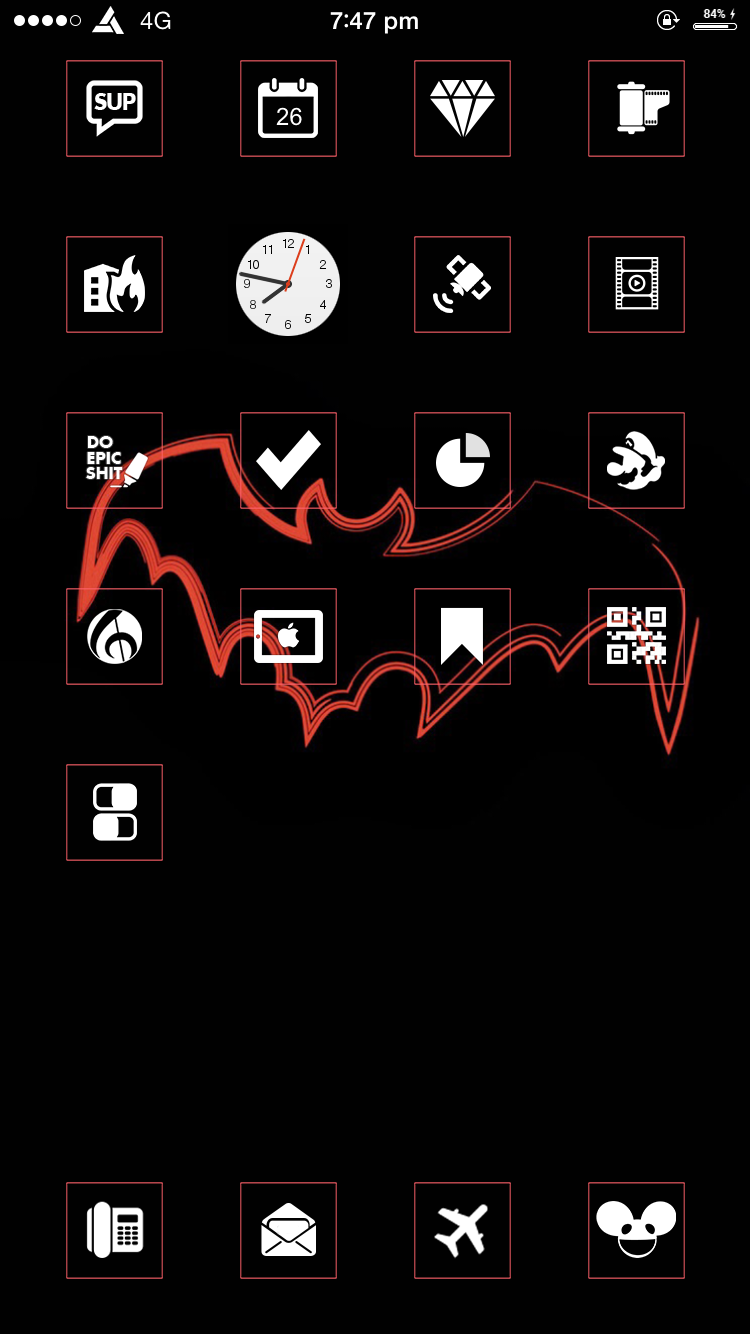Image resolution: width=750 pixels, height=1334 pixels.
Task: Open the toggle switches app
Action: tap(114, 812)
